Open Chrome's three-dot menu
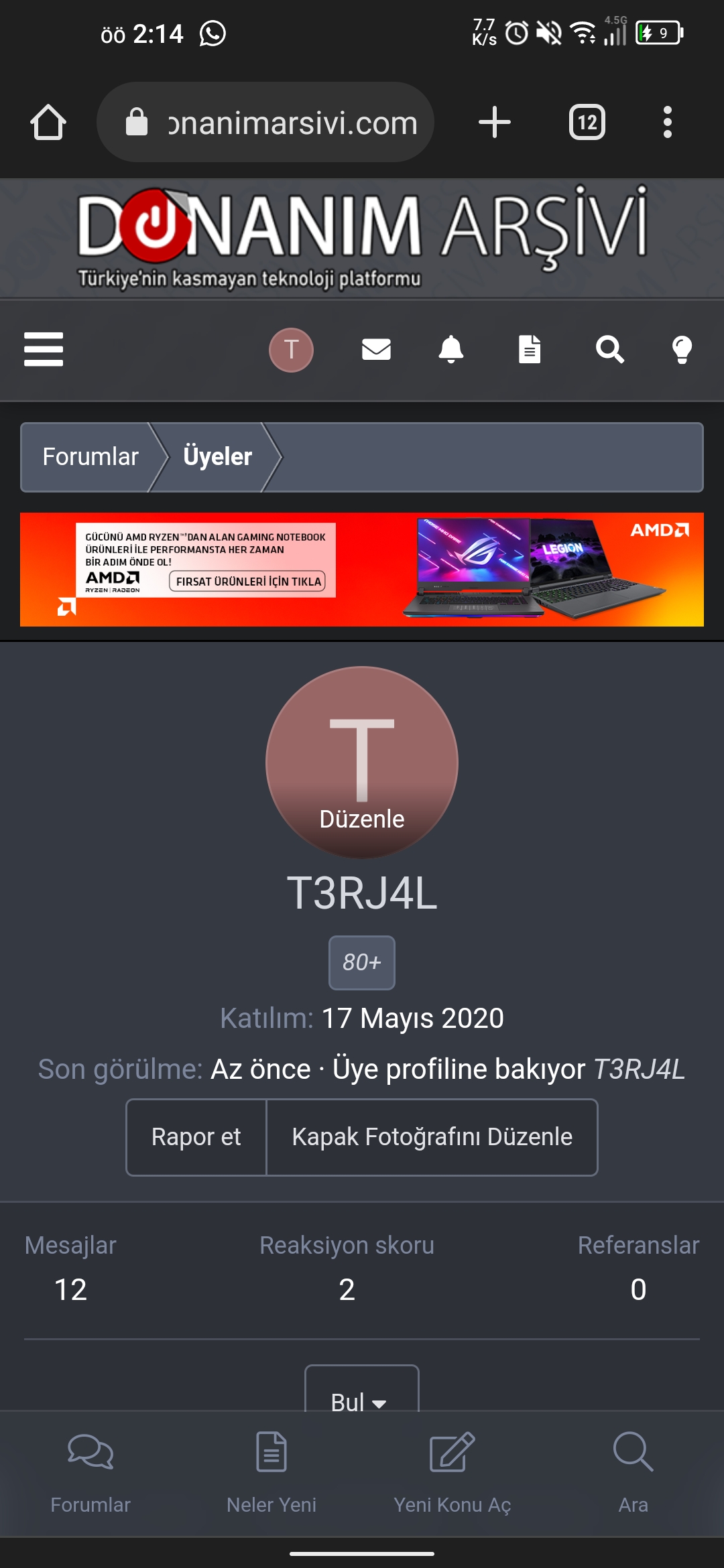 (x=667, y=121)
